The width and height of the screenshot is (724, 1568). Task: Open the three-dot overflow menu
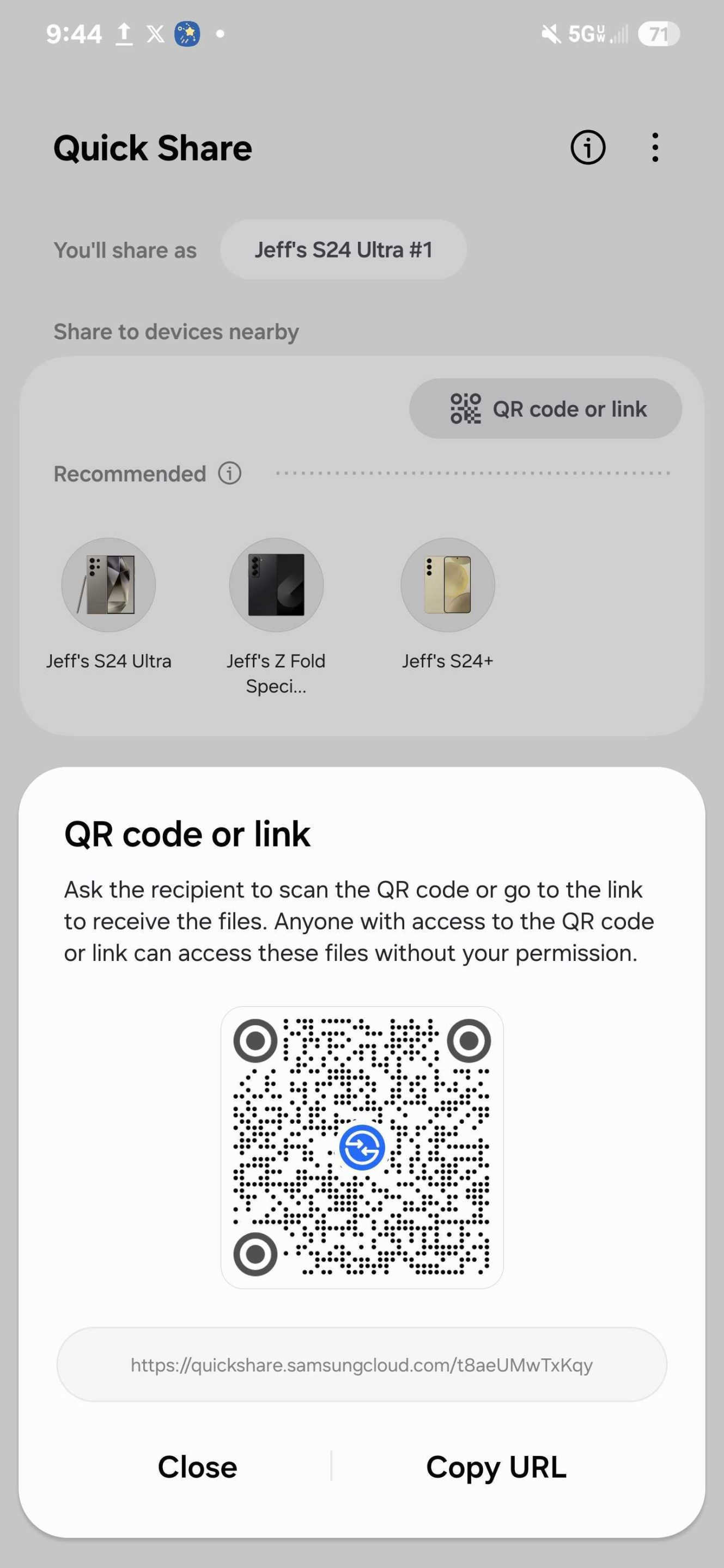[x=655, y=148]
